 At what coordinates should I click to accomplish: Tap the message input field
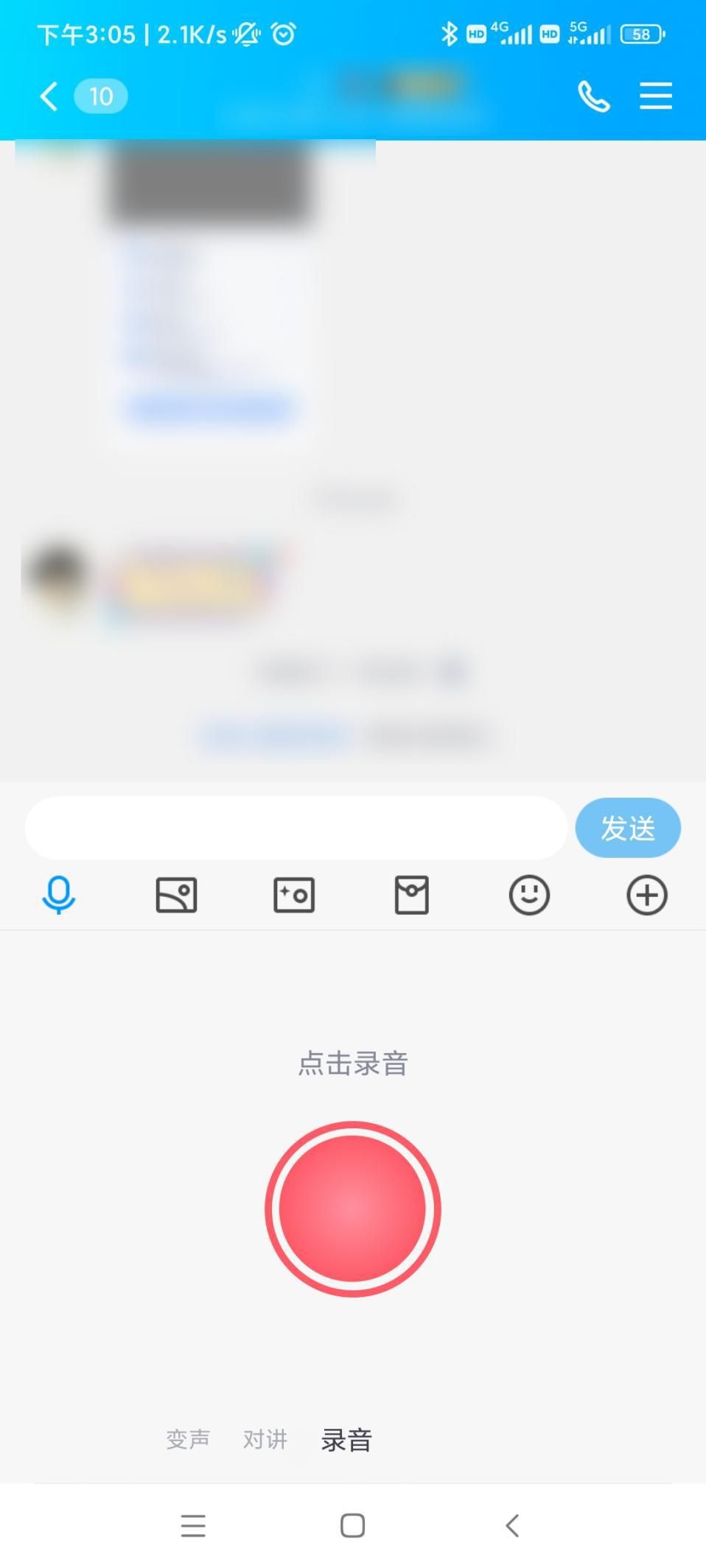point(296,828)
